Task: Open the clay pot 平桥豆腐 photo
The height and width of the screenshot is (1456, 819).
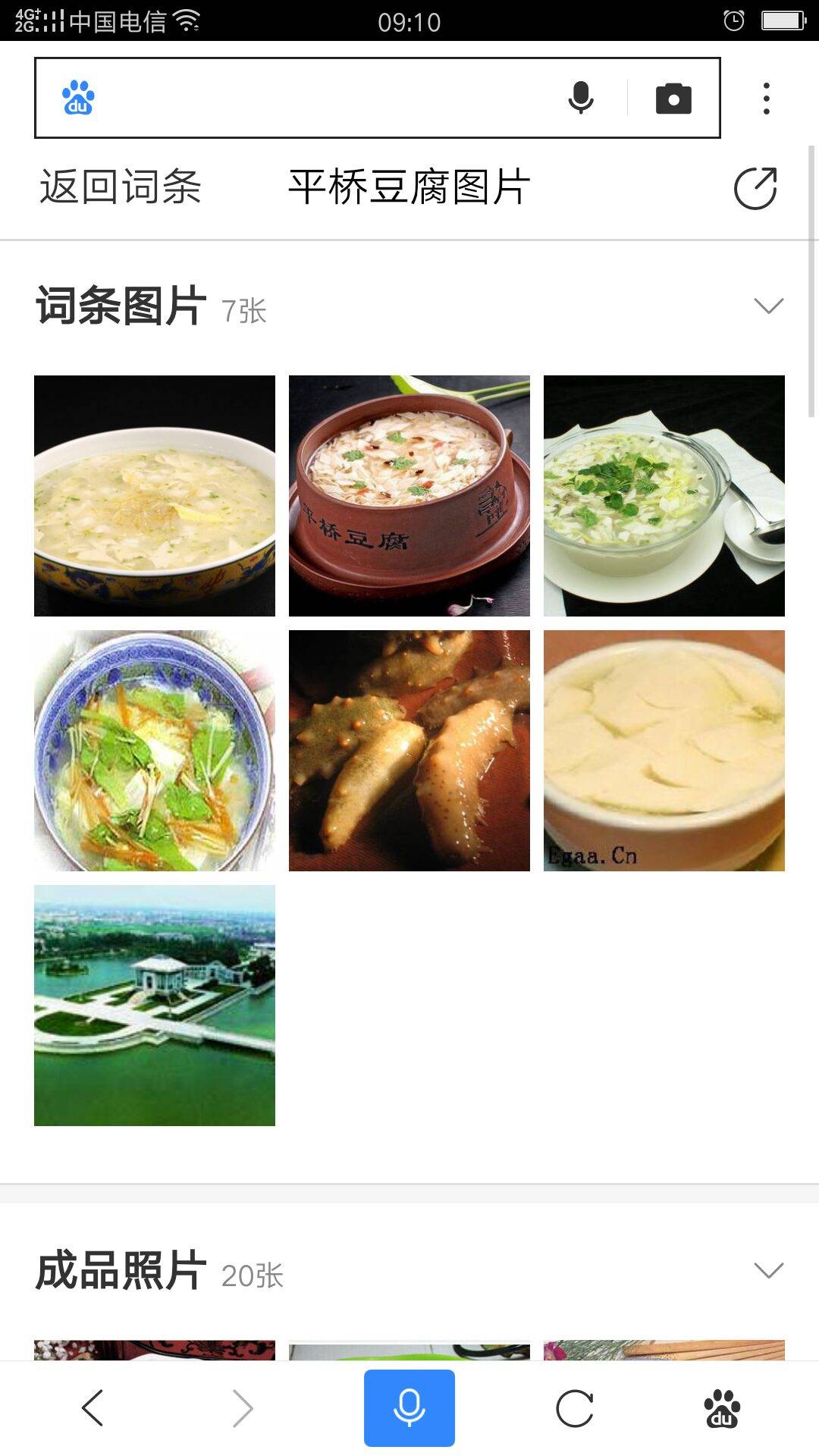Action: tap(409, 496)
